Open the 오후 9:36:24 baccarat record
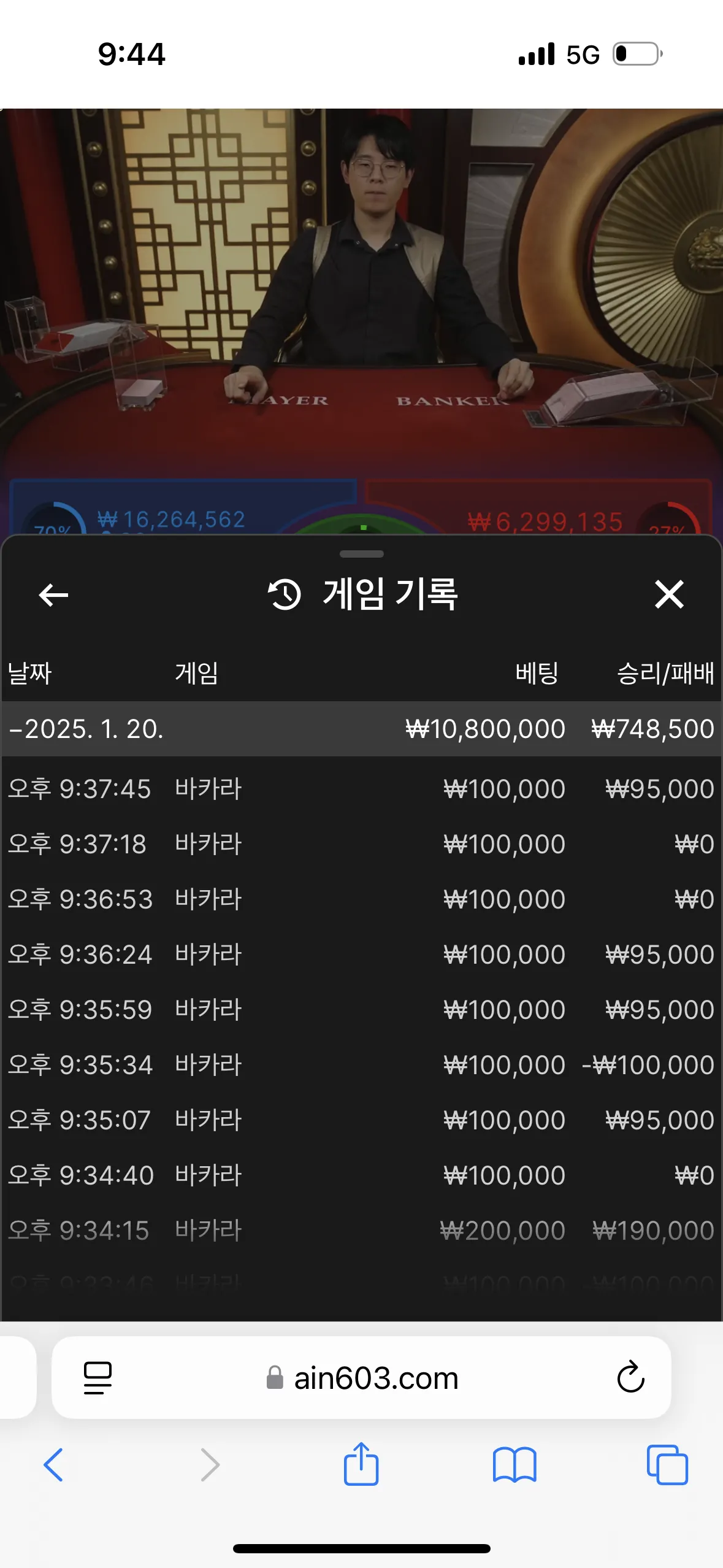 click(361, 955)
